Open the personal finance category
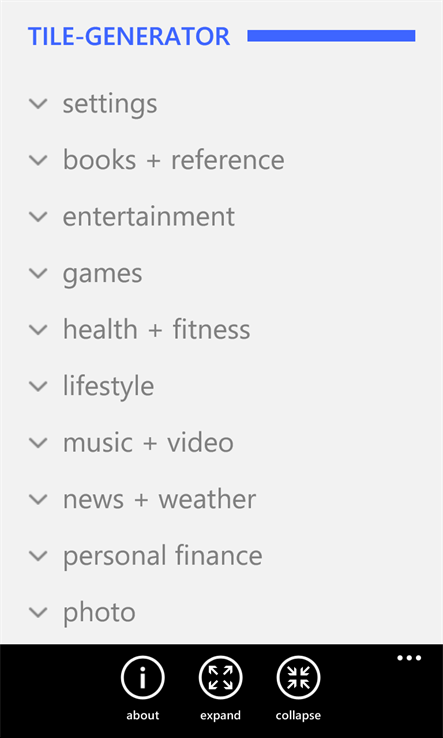This screenshot has width=443, height=738. (x=145, y=555)
